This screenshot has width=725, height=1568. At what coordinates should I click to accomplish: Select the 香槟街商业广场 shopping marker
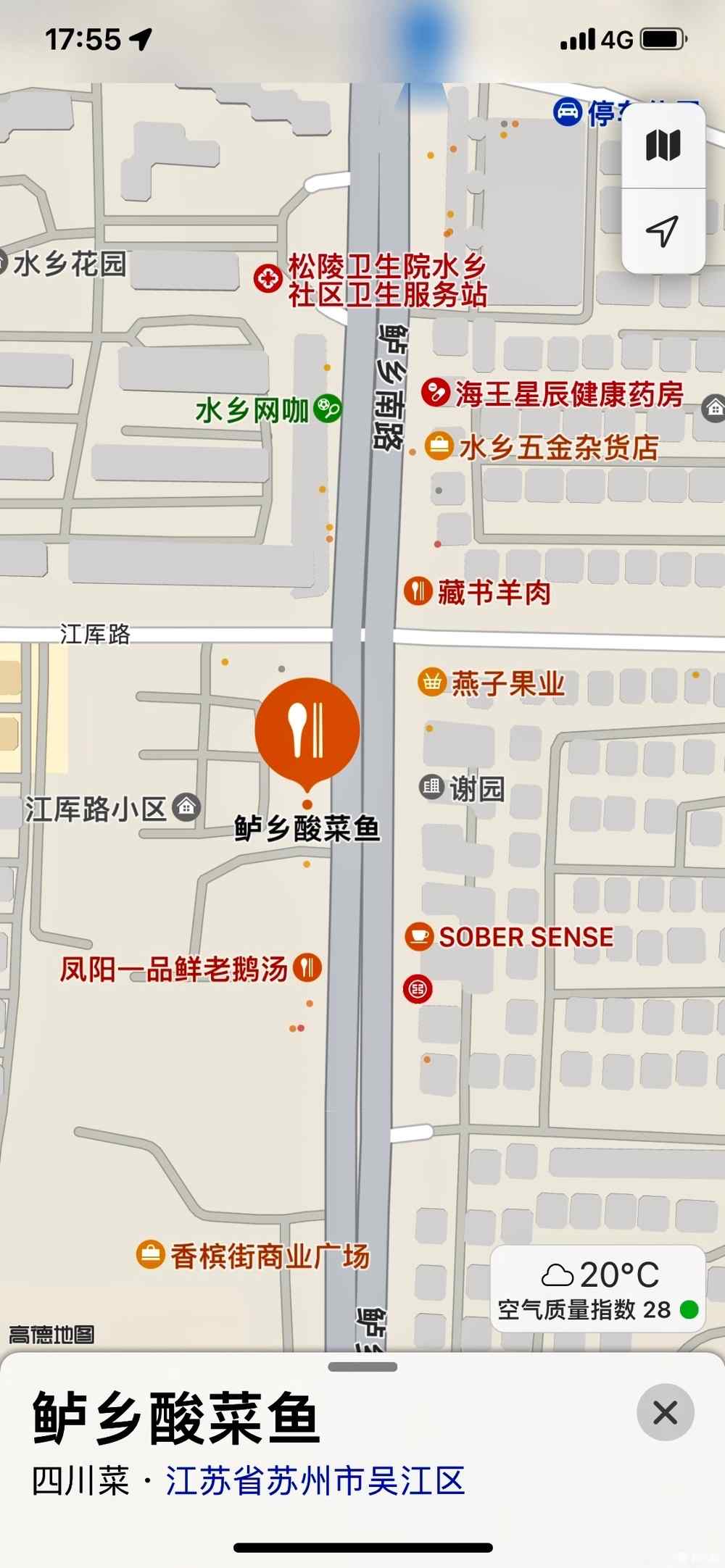pyautogui.click(x=150, y=1254)
